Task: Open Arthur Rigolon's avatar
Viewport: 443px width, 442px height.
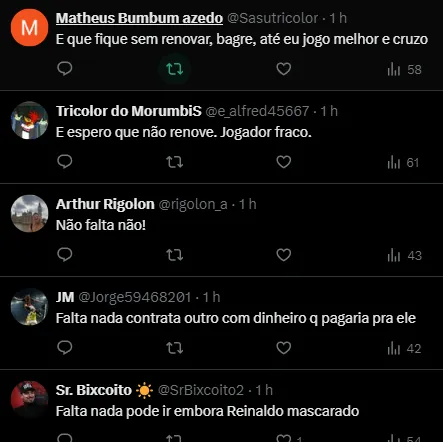Action: [x=29, y=213]
